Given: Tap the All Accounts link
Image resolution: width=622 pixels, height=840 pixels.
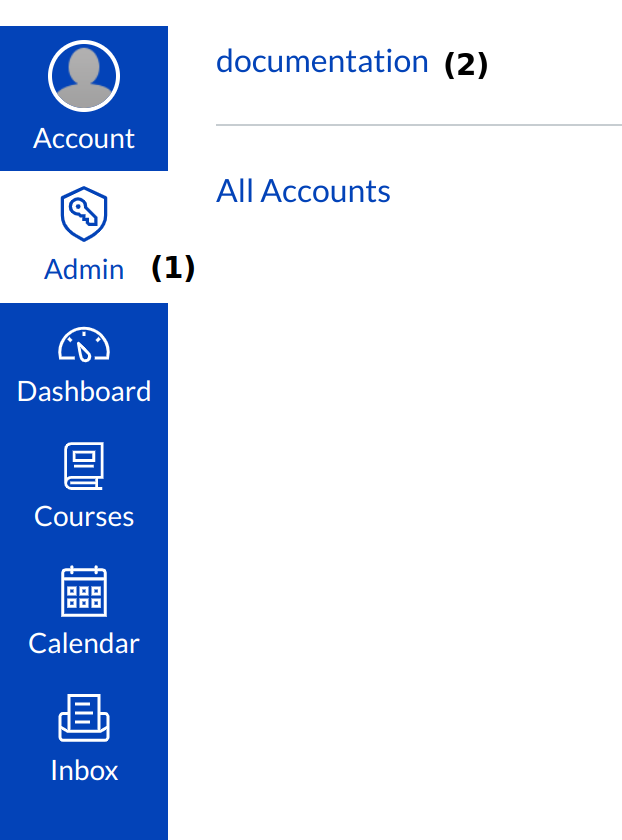Looking at the screenshot, I should coord(303,191).
